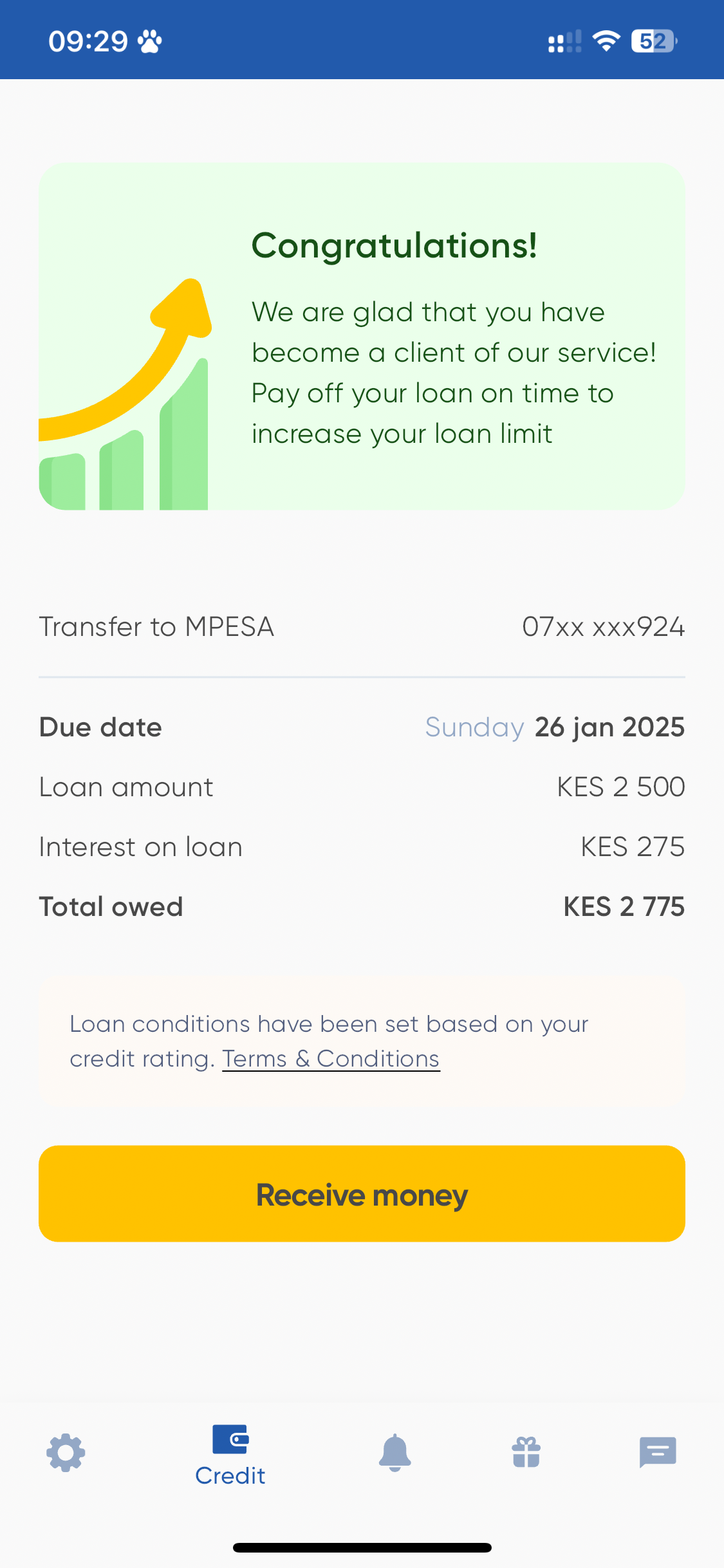Tap the Receive money button
Screen dimensions: 724x1568
[x=362, y=1194]
